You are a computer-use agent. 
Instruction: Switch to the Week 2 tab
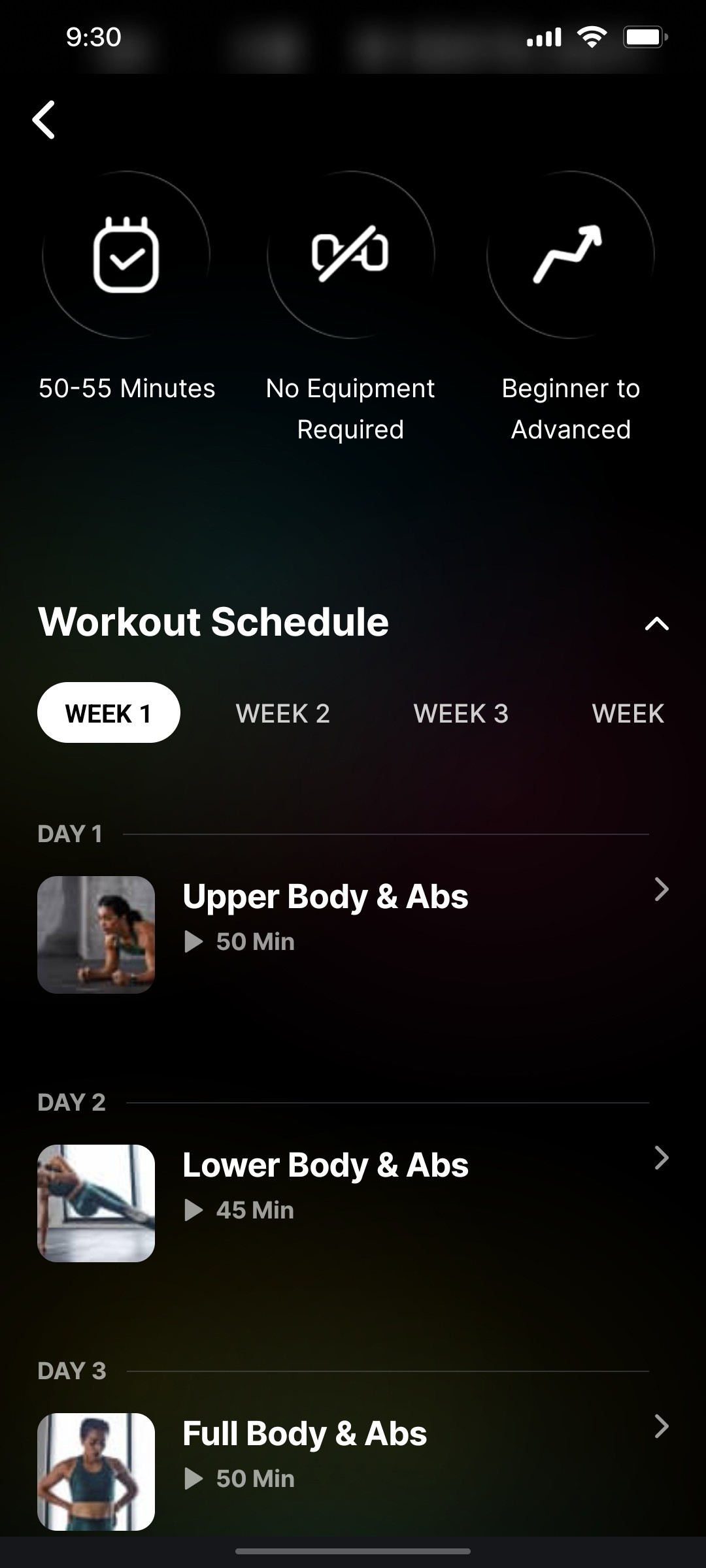(283, 713)
